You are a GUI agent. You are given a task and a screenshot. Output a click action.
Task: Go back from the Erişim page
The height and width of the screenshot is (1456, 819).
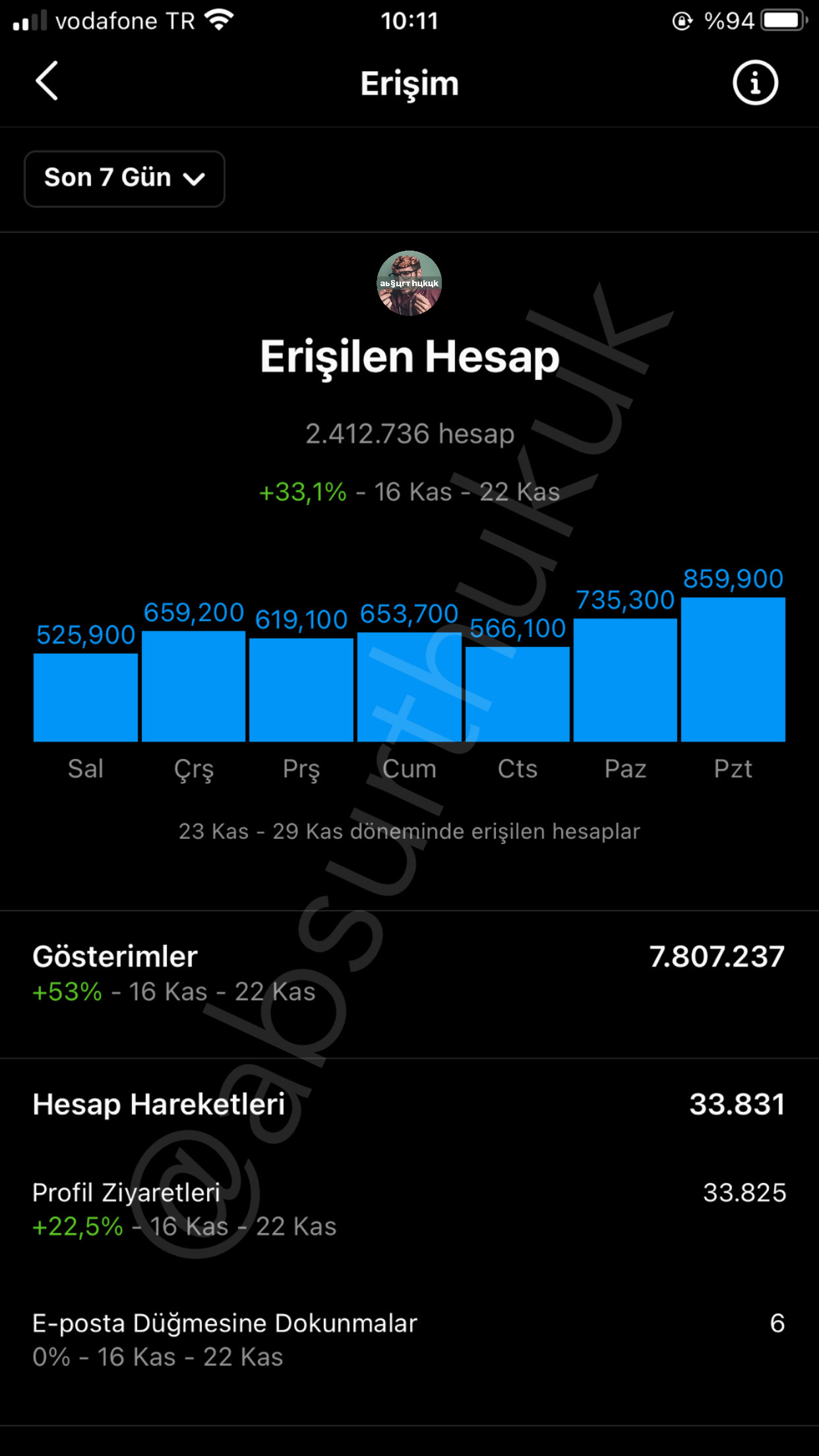(x=47, y=82)
